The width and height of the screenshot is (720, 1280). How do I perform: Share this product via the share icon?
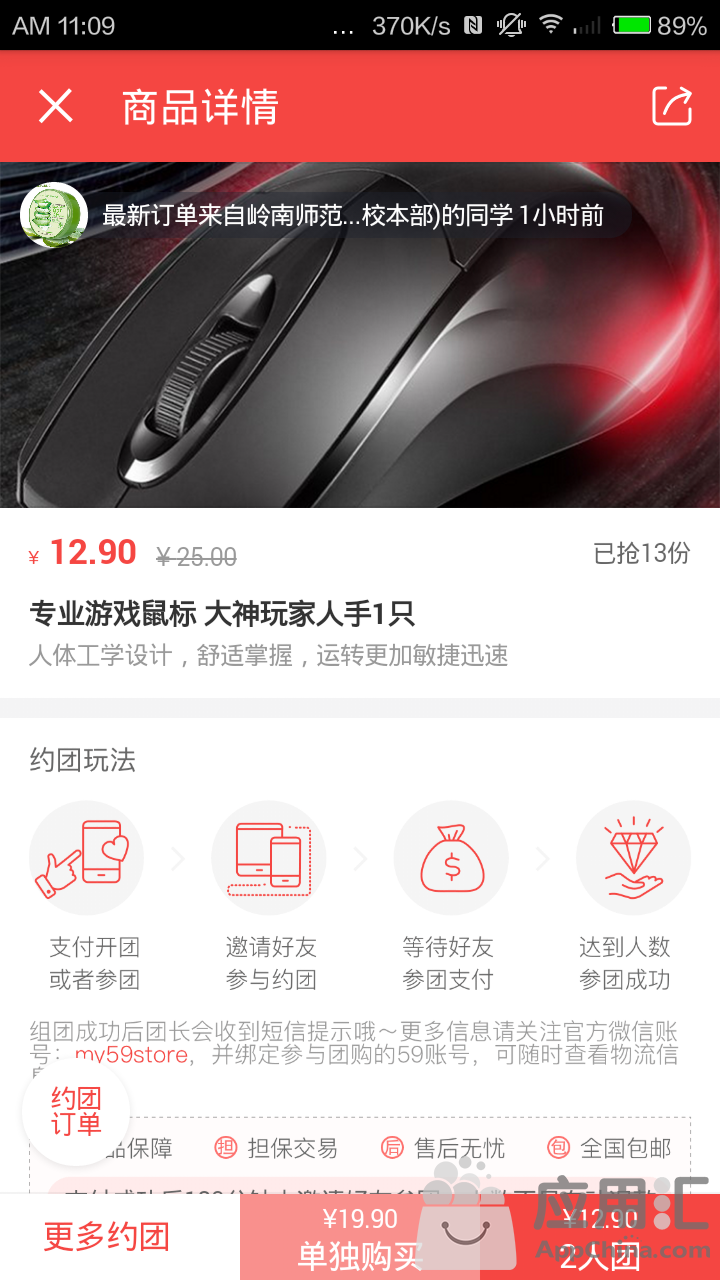pos(672,106)
